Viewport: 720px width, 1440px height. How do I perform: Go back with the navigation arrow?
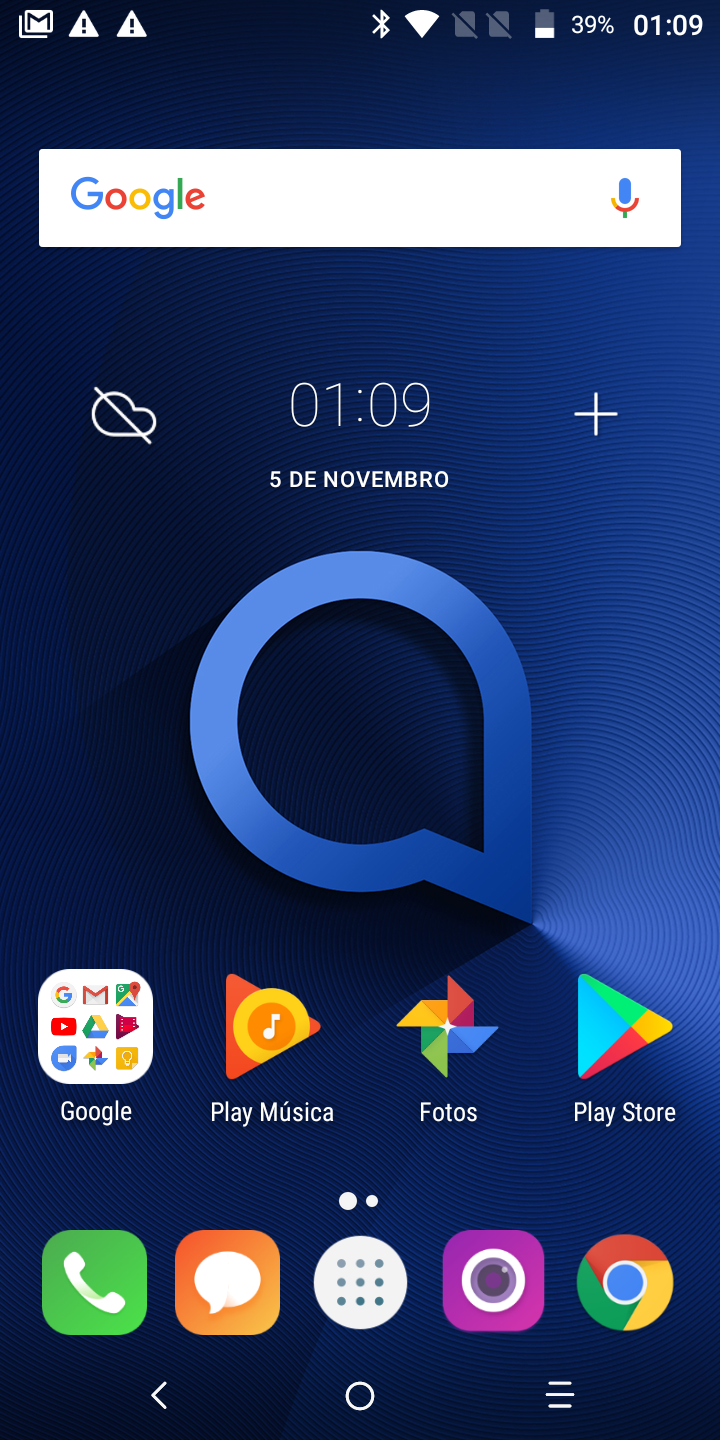pos(159,1395)
